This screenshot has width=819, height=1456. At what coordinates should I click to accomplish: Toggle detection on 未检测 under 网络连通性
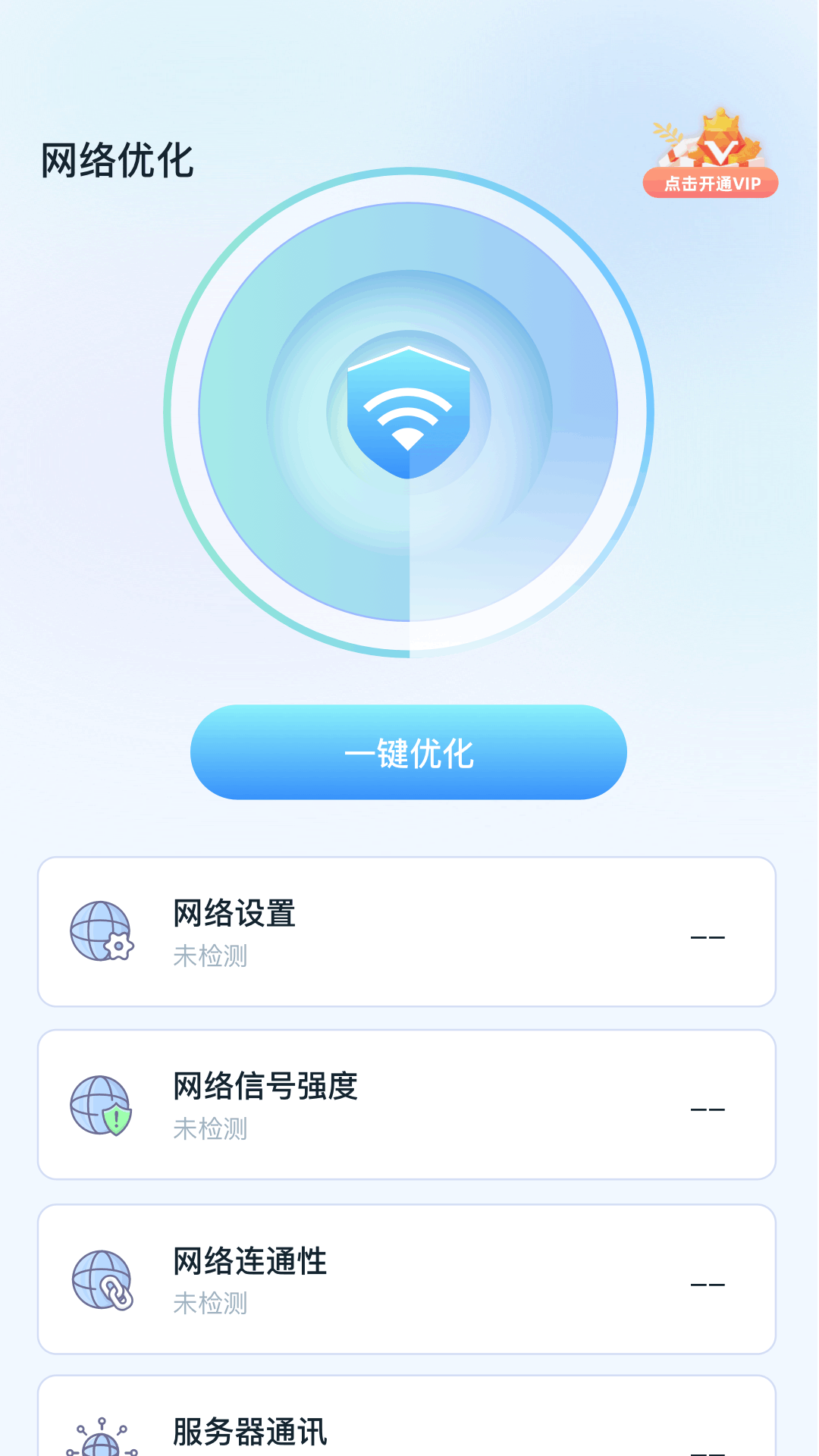[x=211, y=1304]
